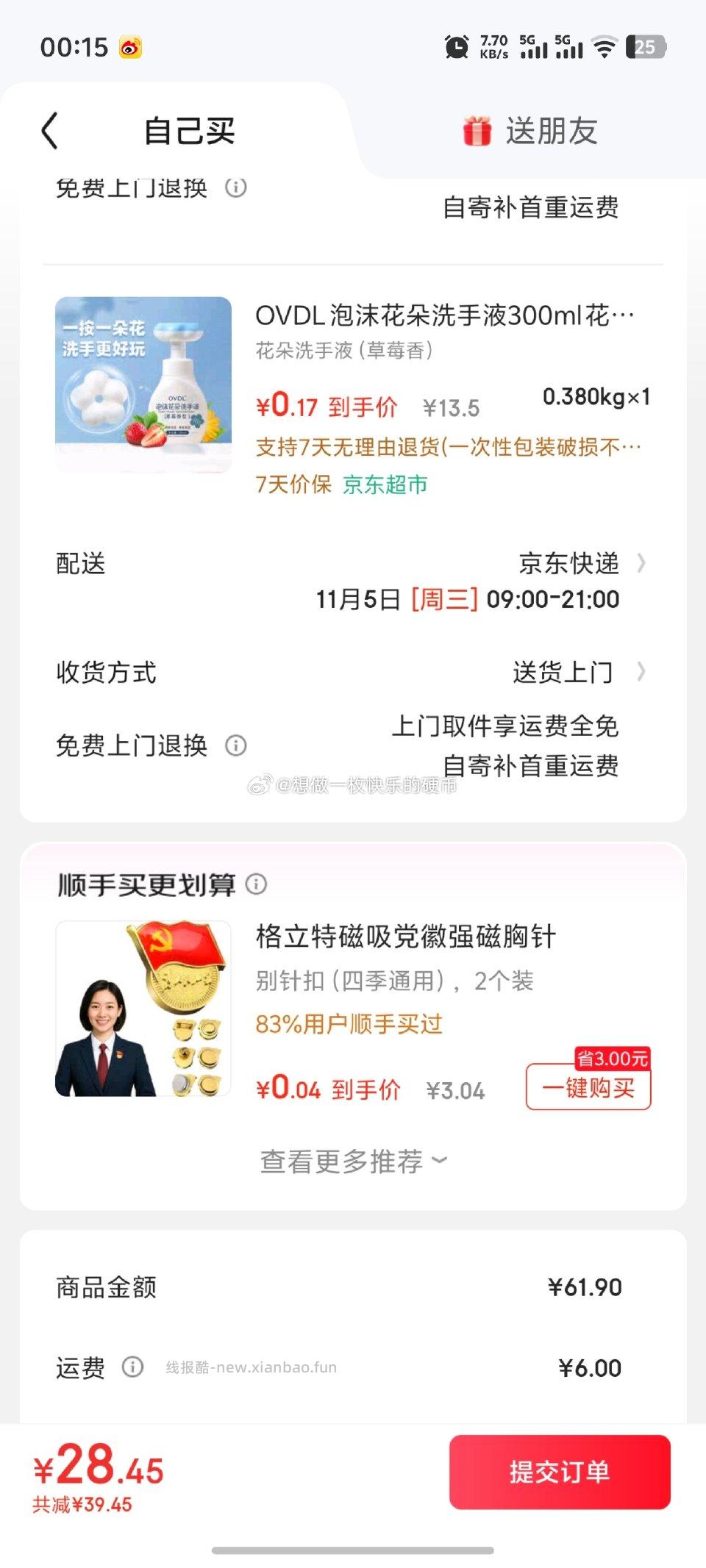Open the 送货上门 receiving method chevron
This screenshot has width=706, height=1568.
coord(642,671)
